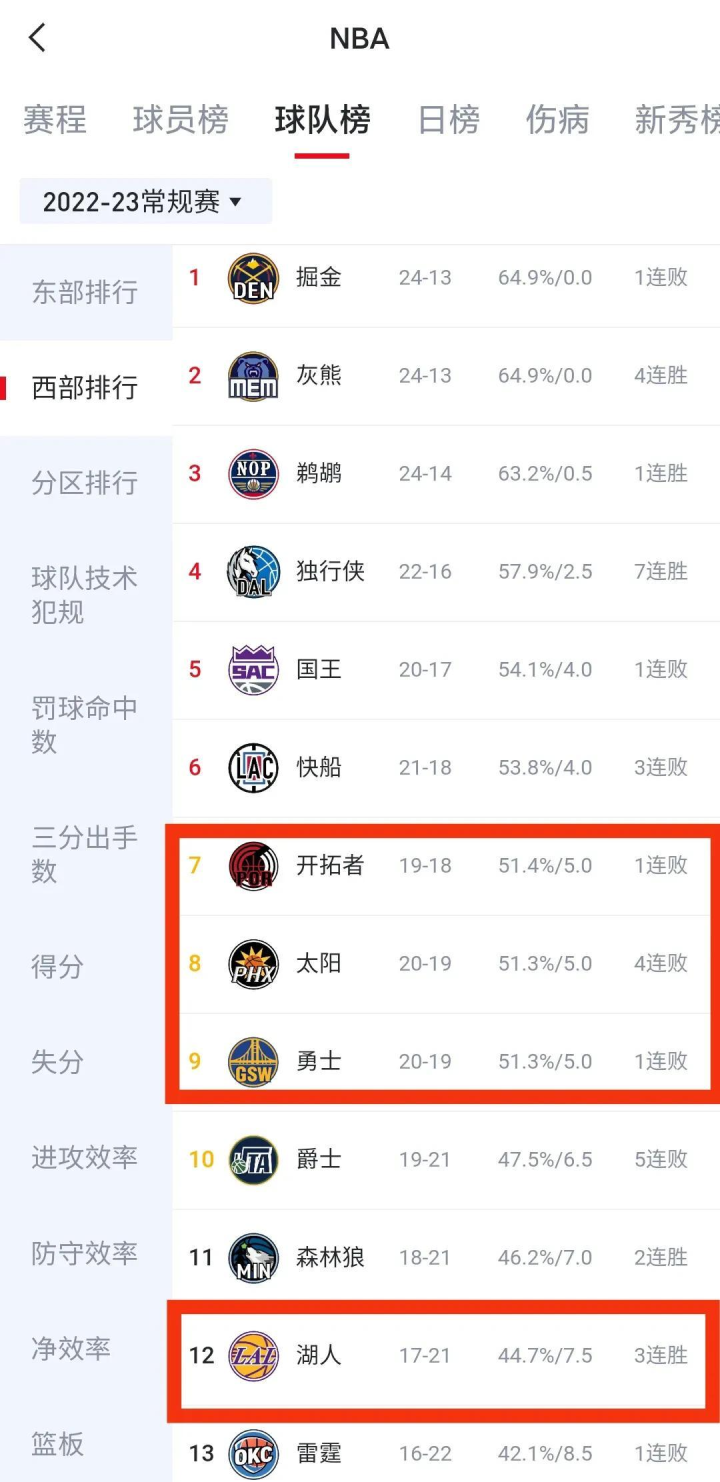
Task: Switch to the 伤病 tab
Action: click(x=557, y=120)
